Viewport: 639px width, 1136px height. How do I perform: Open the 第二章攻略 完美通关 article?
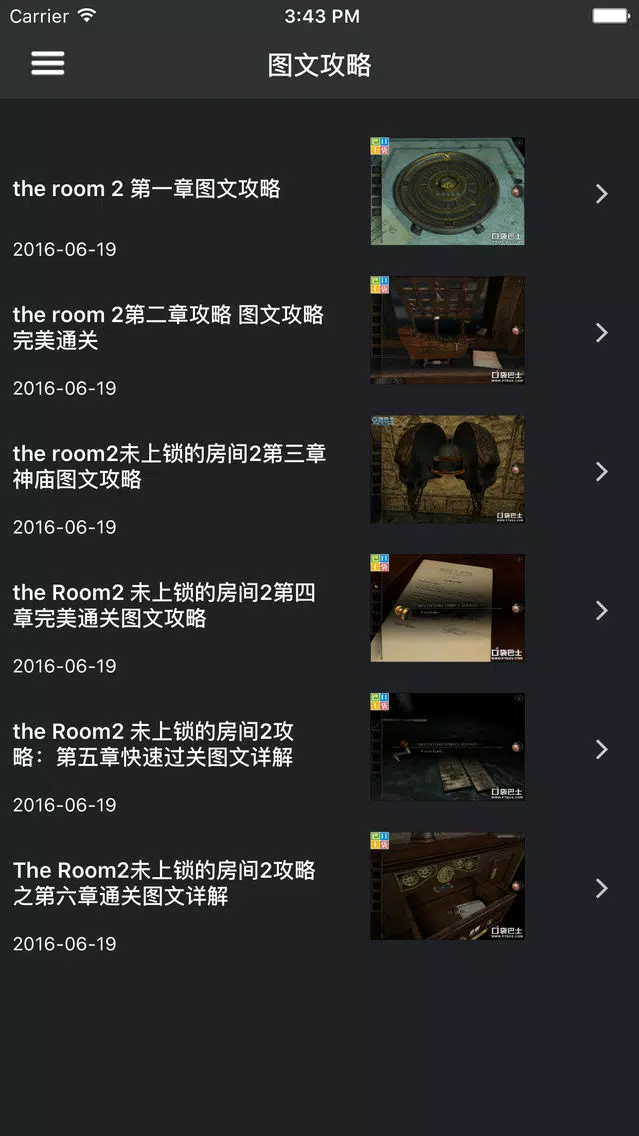point(320,333)
